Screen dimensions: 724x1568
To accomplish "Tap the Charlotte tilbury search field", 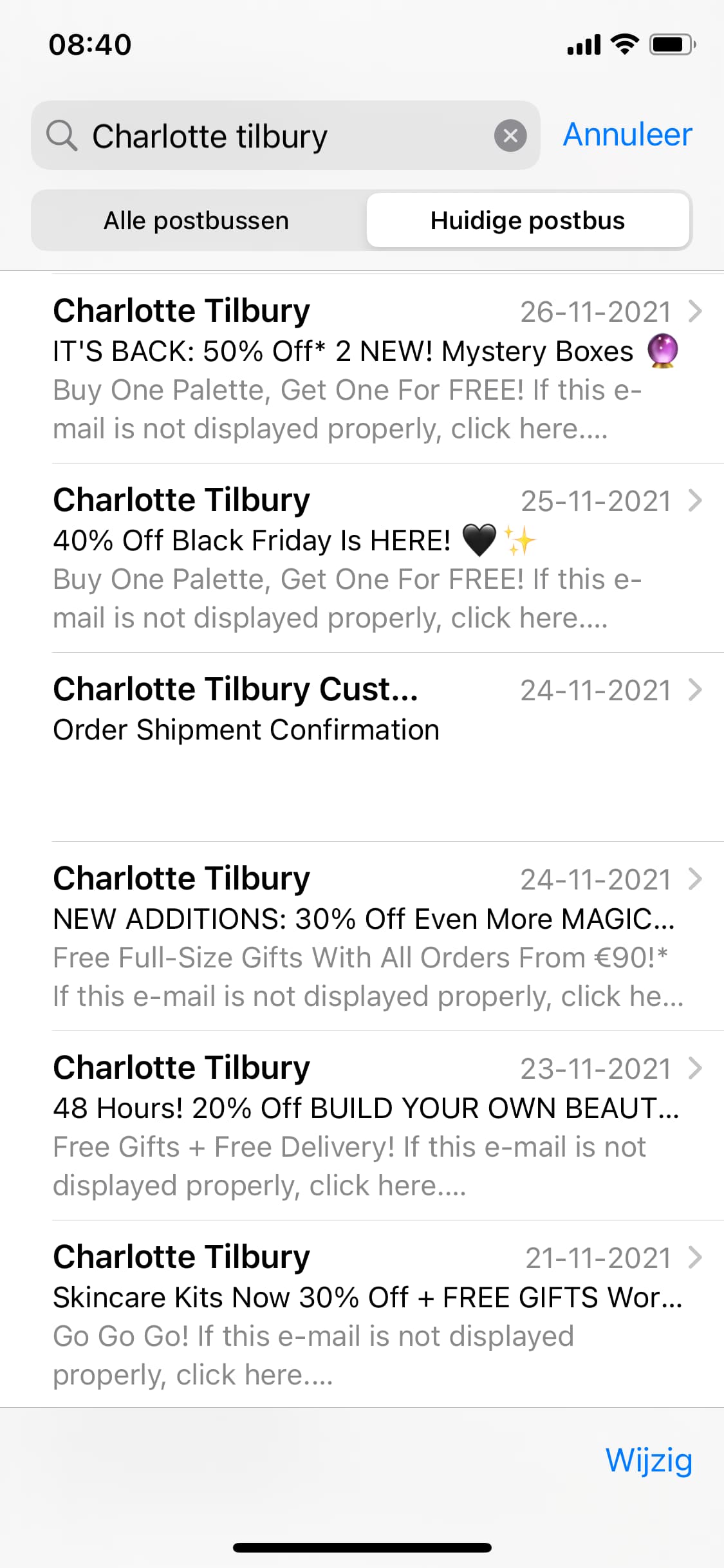I will [x=285, y=136].
